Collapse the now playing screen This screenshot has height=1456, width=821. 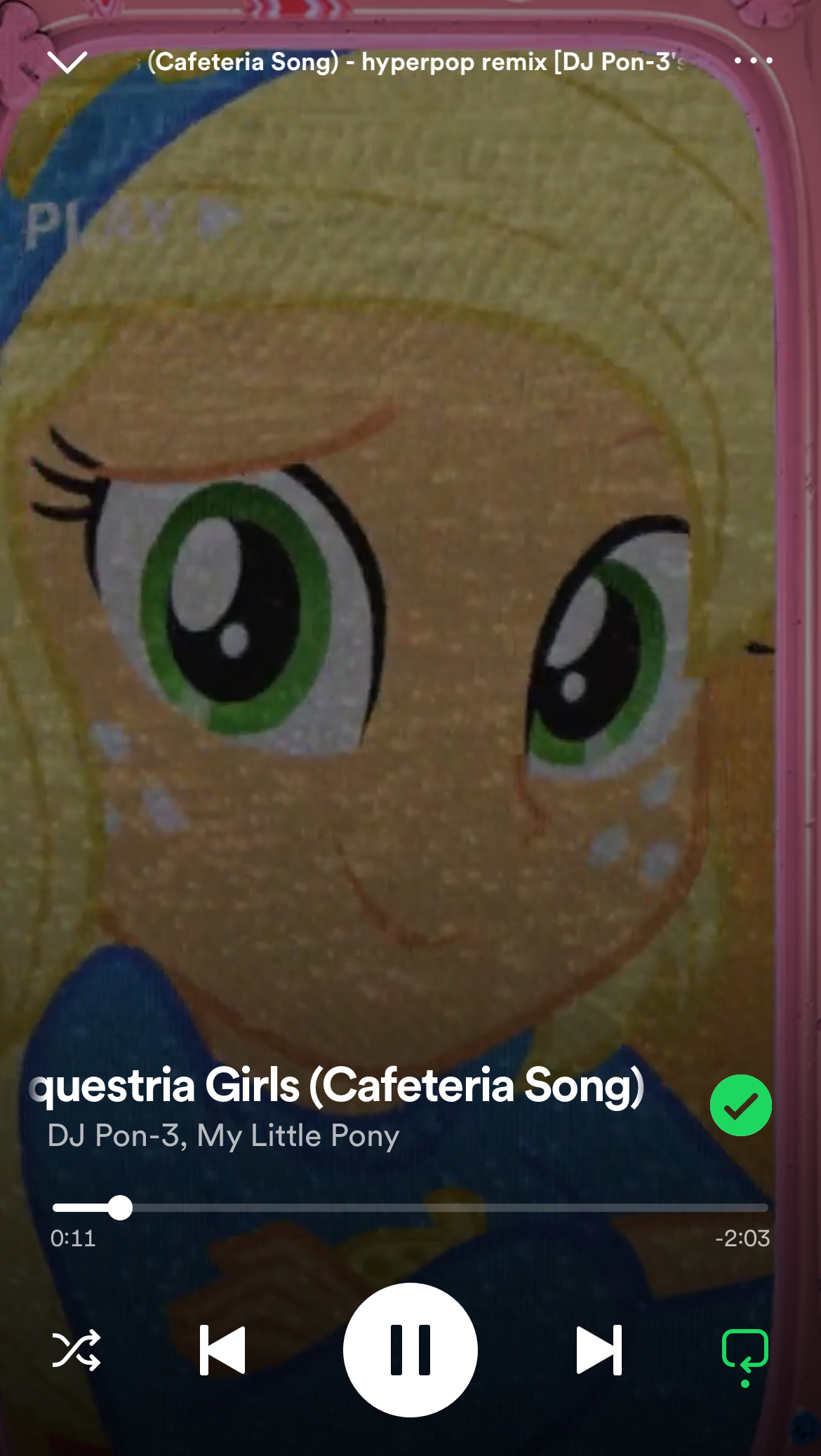pyautogui.click(x=67, y=62)
